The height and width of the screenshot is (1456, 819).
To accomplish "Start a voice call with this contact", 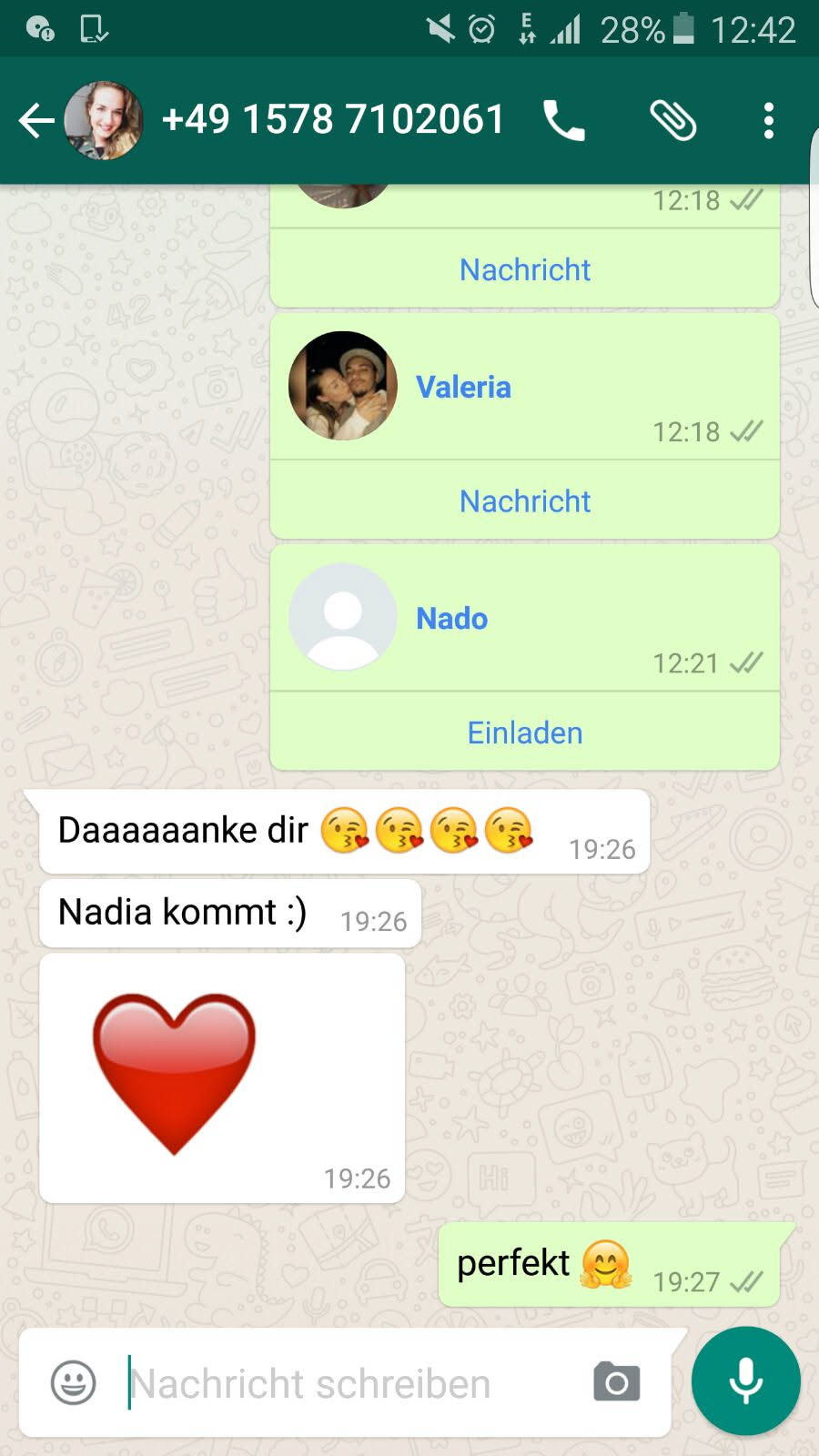I will (564, 121).
